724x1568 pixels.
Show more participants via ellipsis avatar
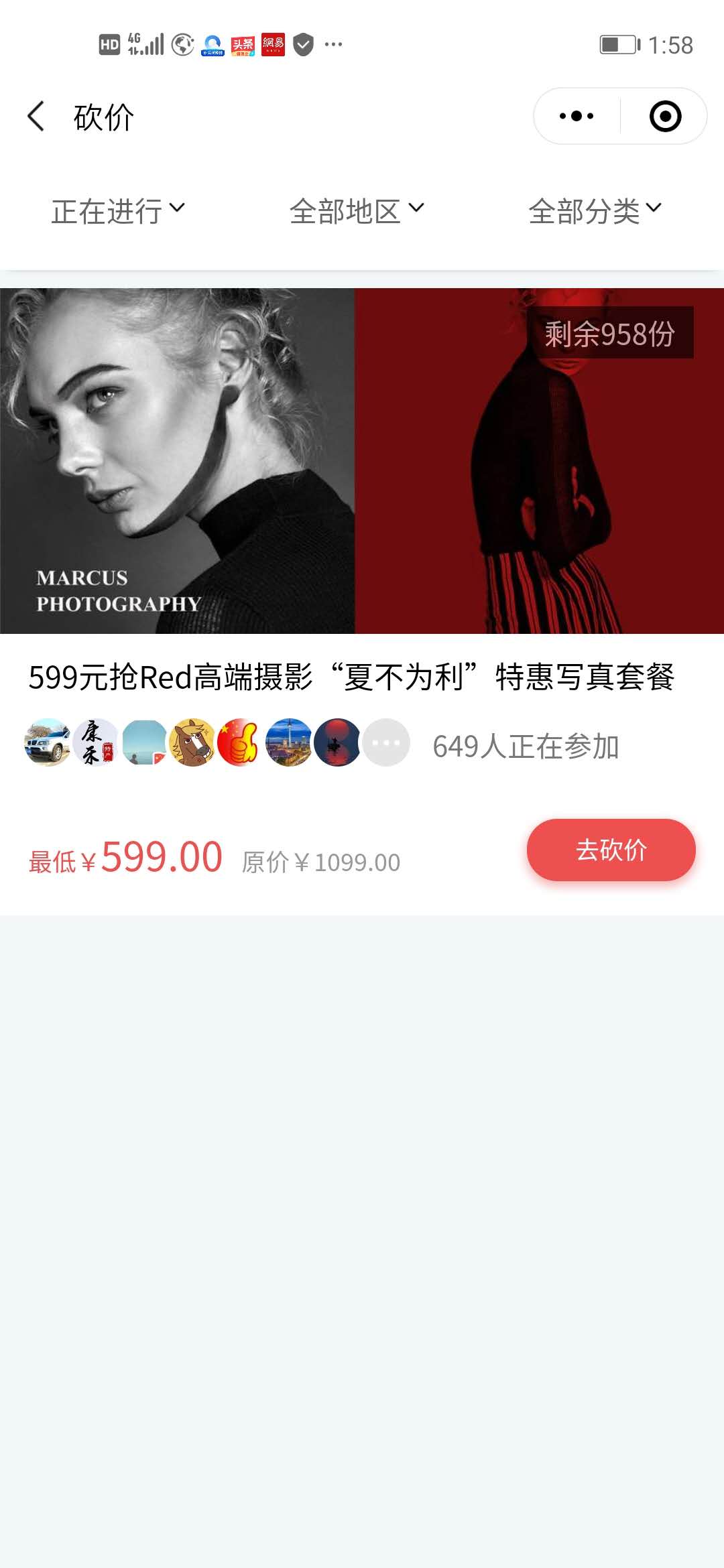click(x=386, y=742)
